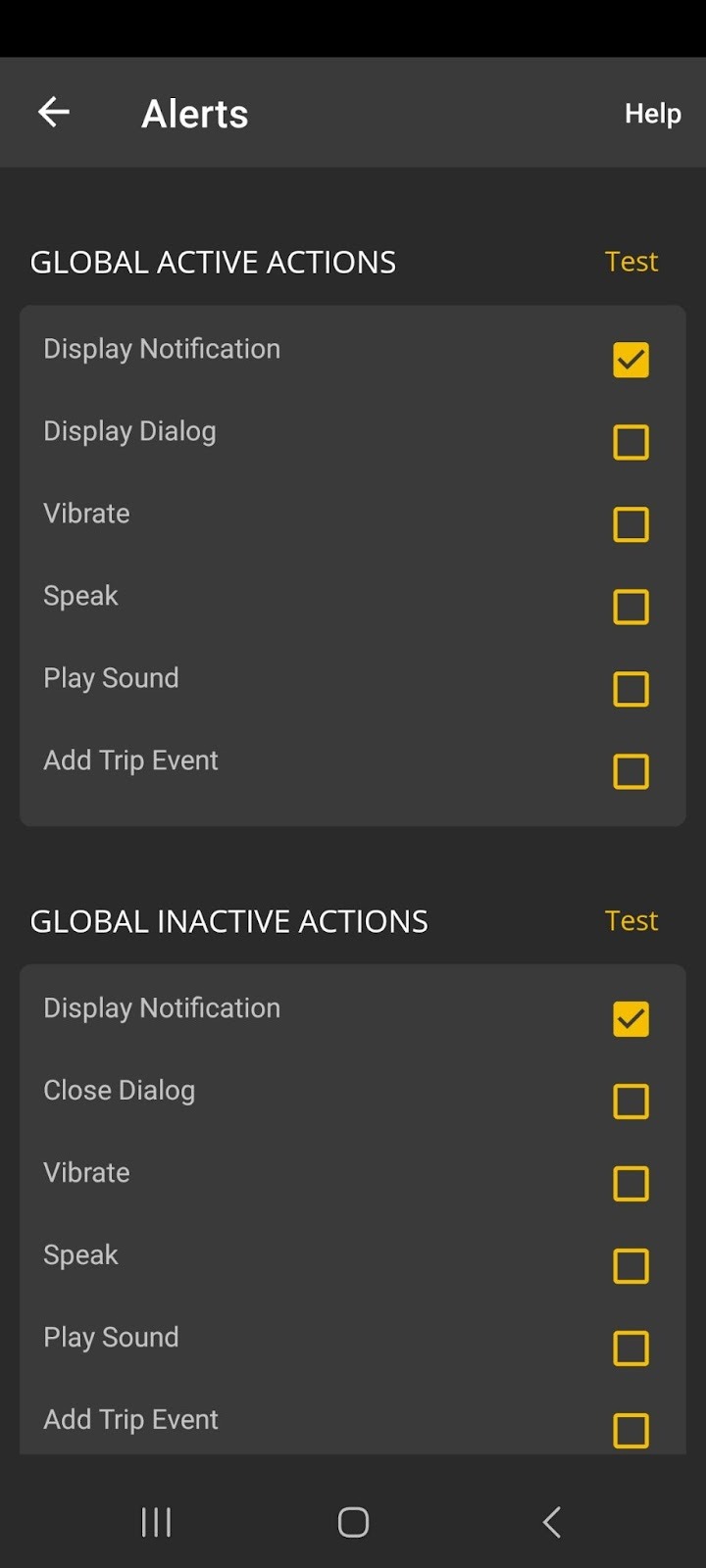
Task: Check Add Trip Event under active actions
Action: (x=631, y=771)
